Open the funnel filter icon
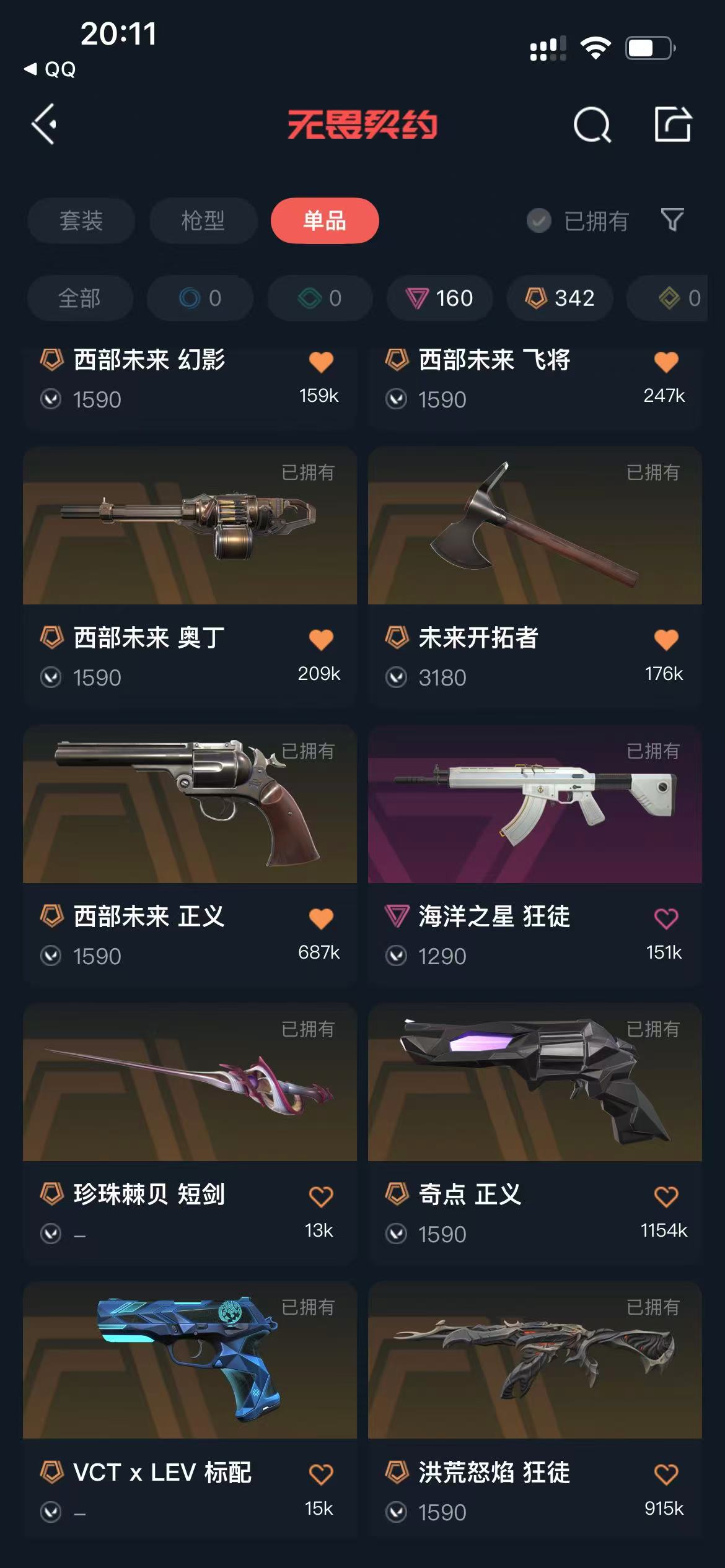The image size is (725, 1568). pyautogui.click(x=672, y=220)
